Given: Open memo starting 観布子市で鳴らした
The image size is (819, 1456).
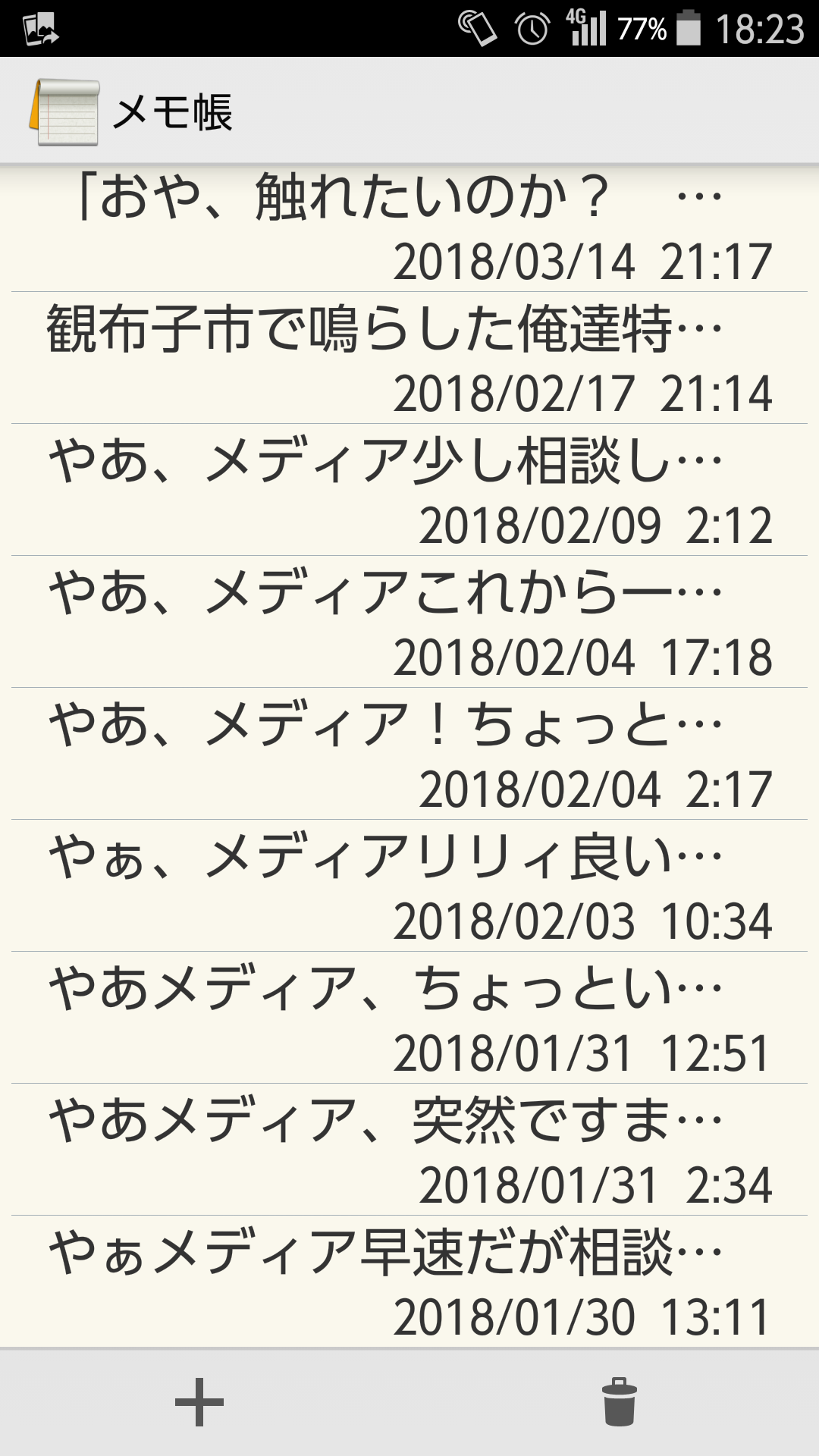Looking at the screenshot, I should point(409,358).
